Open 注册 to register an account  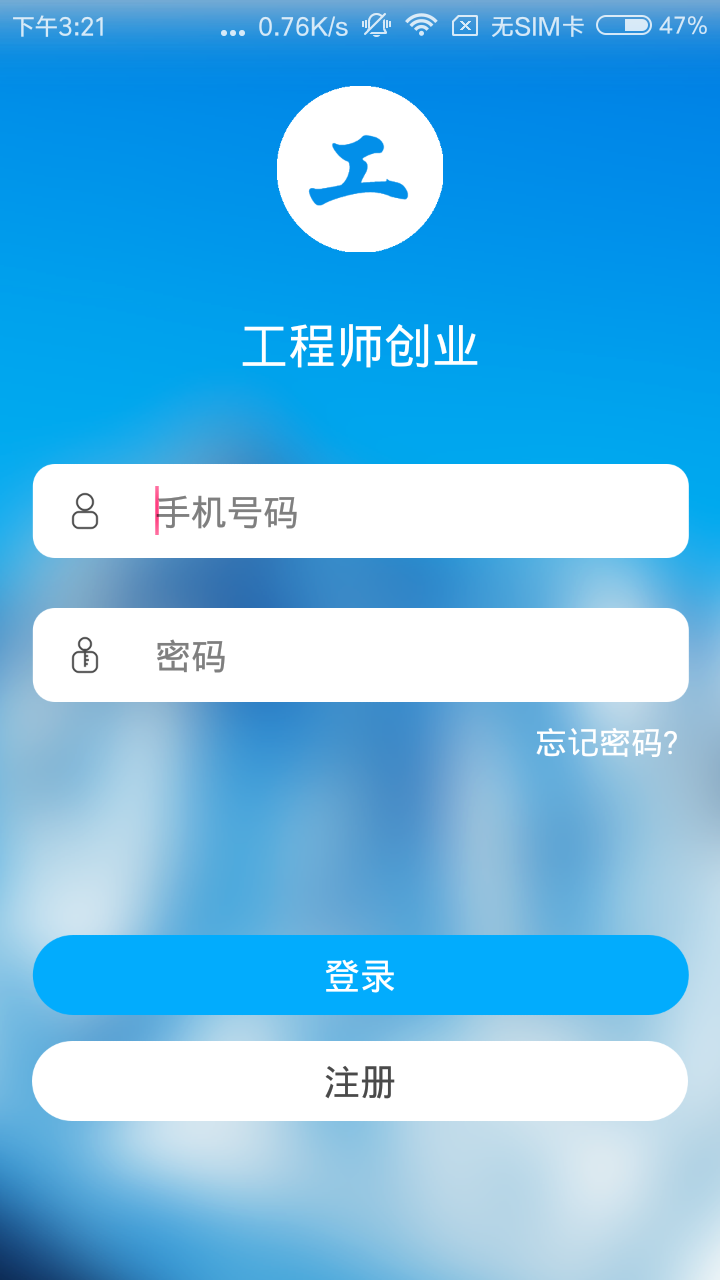pyautogui.click(x=360, y=1081)
